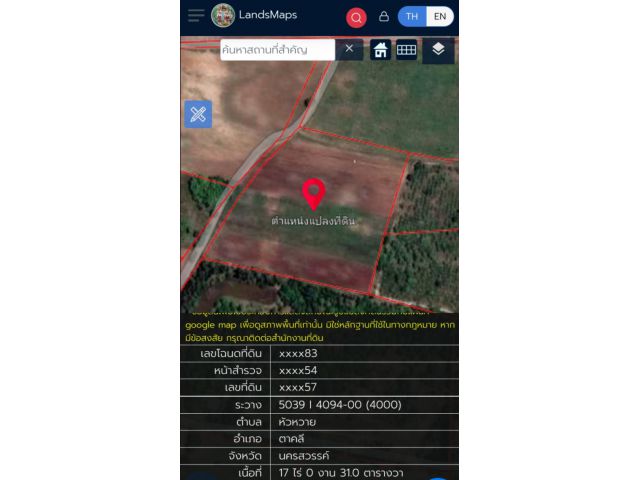Tap the red search icon

click(x=356, y=17)
